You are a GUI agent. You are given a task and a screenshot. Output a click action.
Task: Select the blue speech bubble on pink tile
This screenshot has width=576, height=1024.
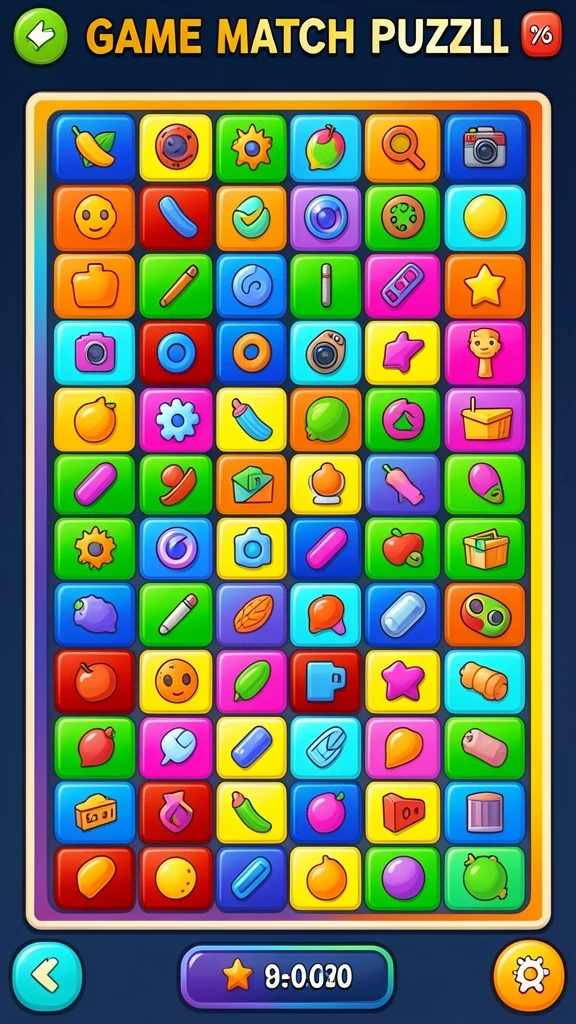click(176, 748)
